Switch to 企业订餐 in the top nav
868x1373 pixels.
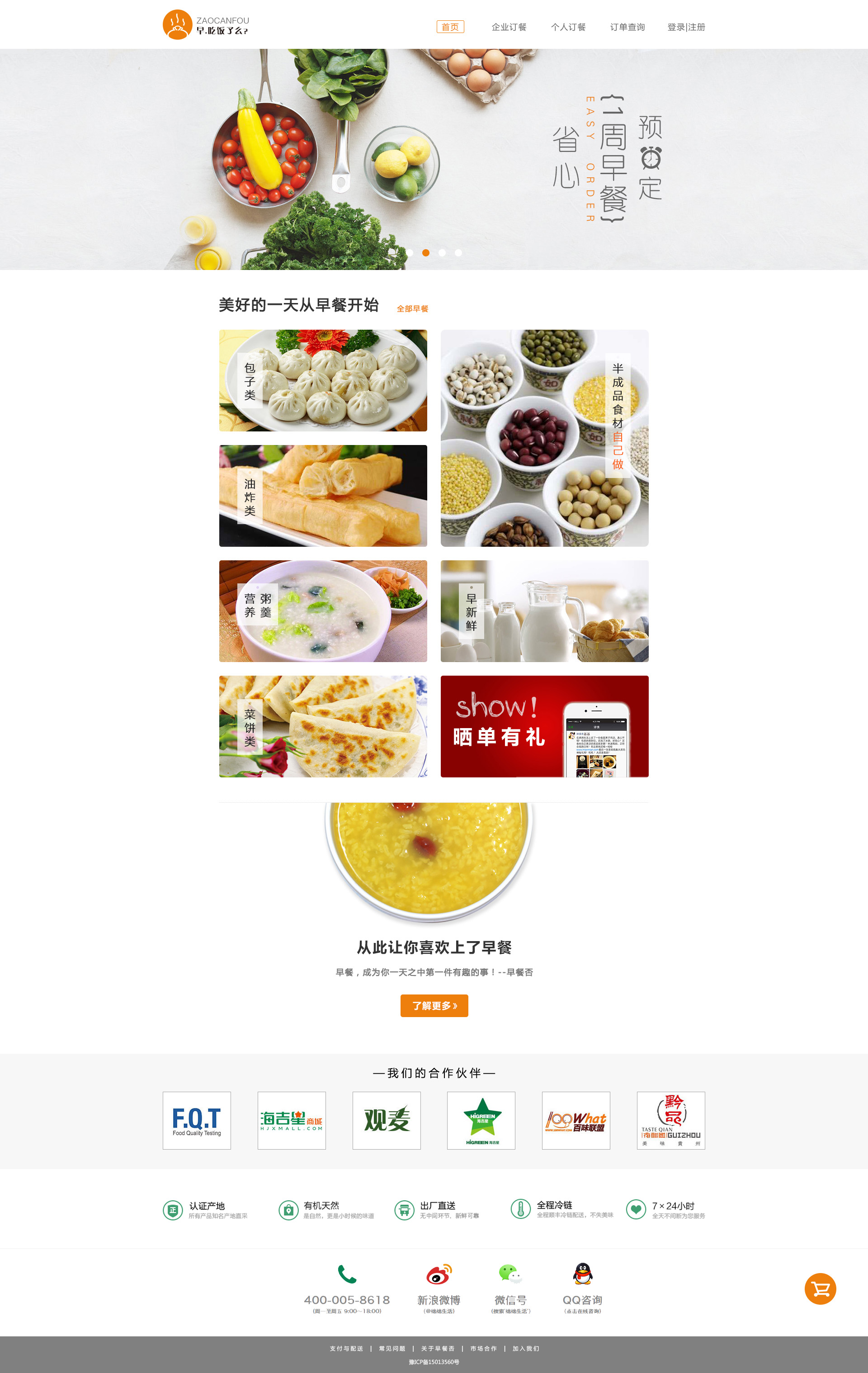point(509,27)
